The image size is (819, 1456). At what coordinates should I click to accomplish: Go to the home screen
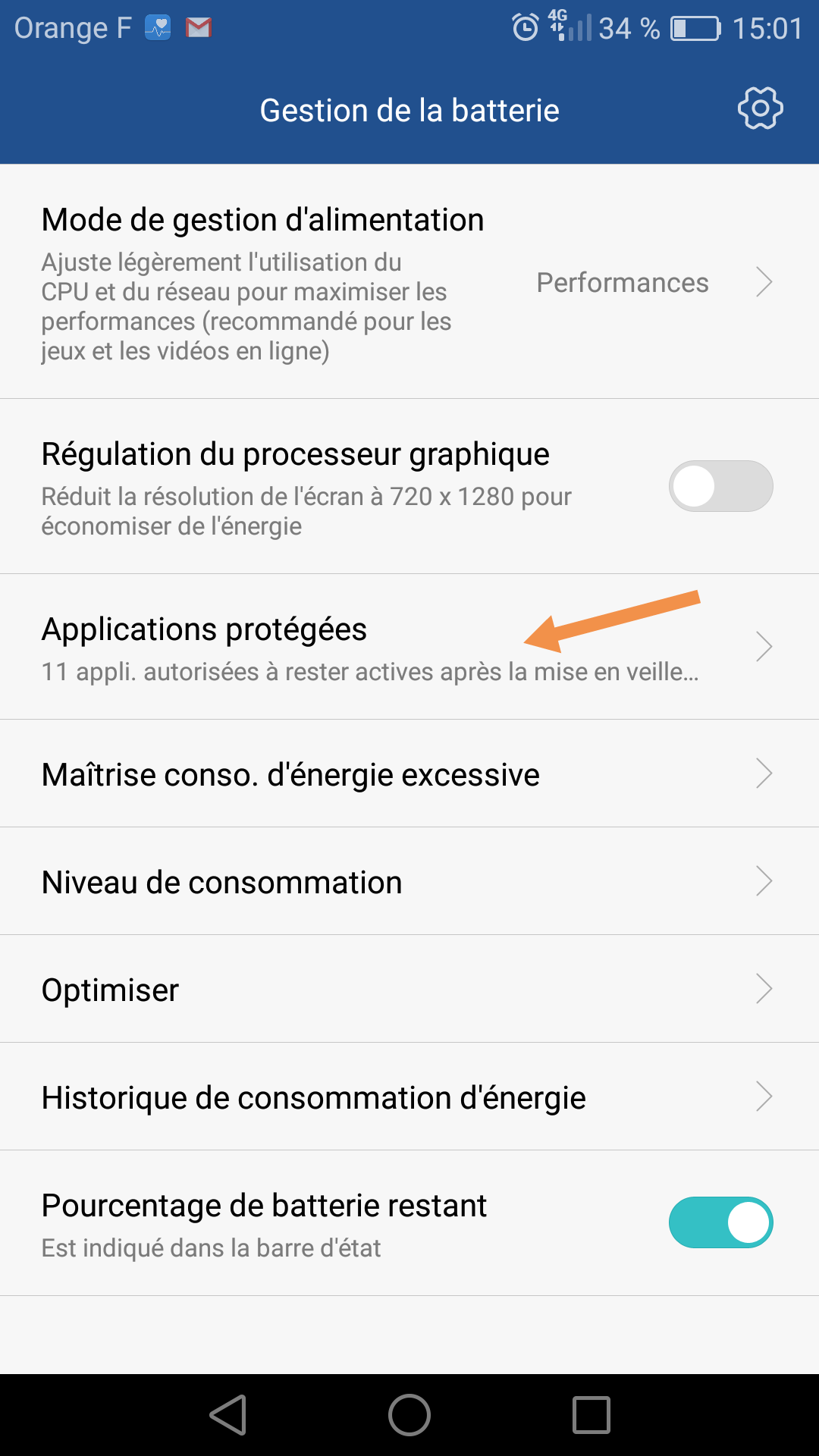coord(409,1415)
